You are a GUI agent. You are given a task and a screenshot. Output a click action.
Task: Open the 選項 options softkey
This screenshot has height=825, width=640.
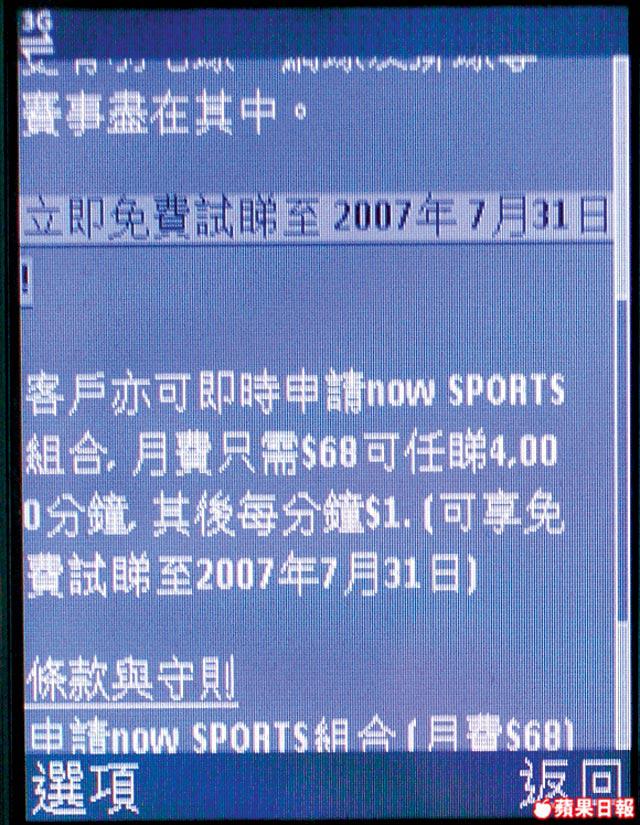[85, 788]
